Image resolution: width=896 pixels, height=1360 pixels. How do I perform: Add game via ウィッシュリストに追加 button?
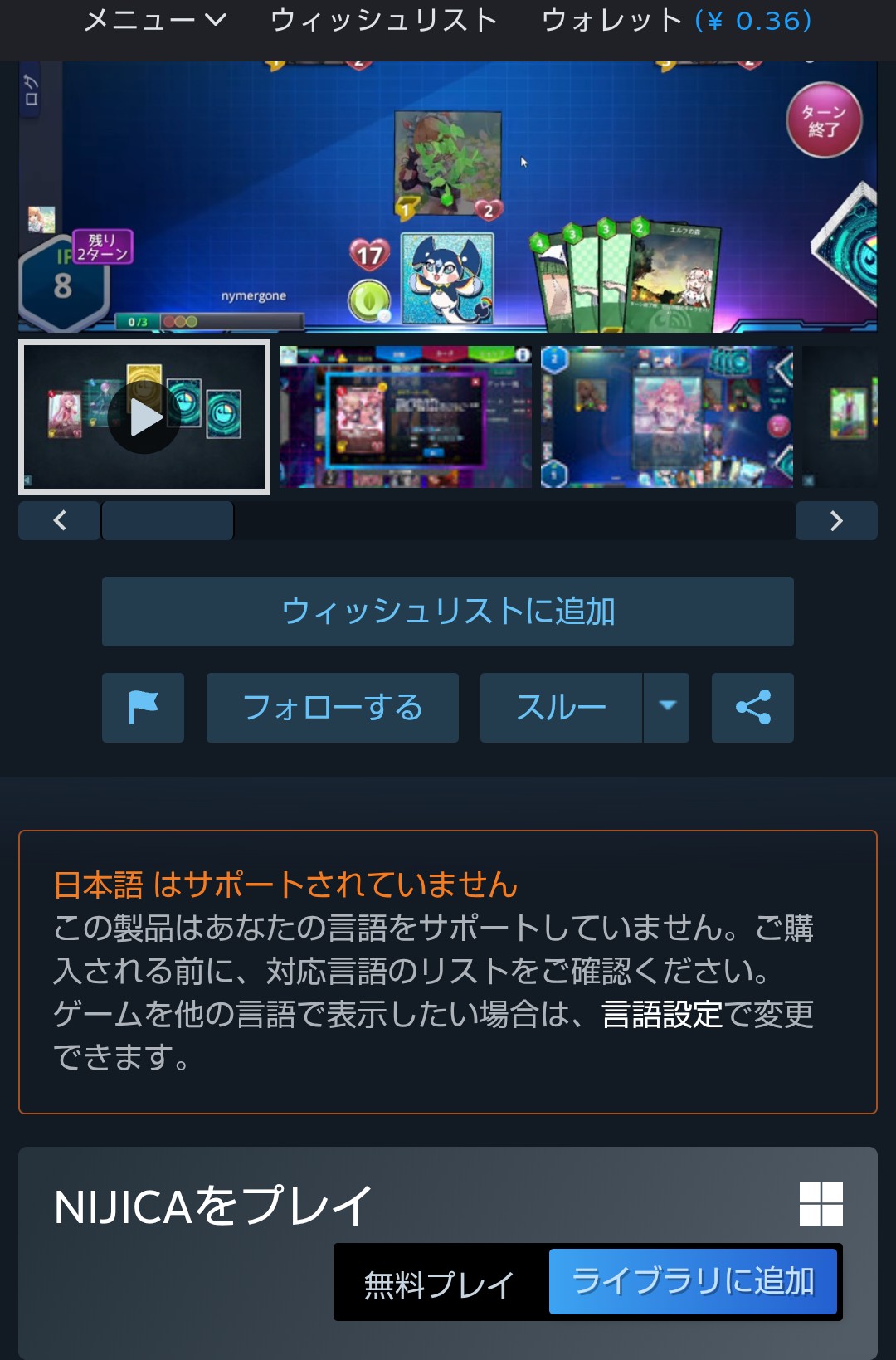(448, 612)
